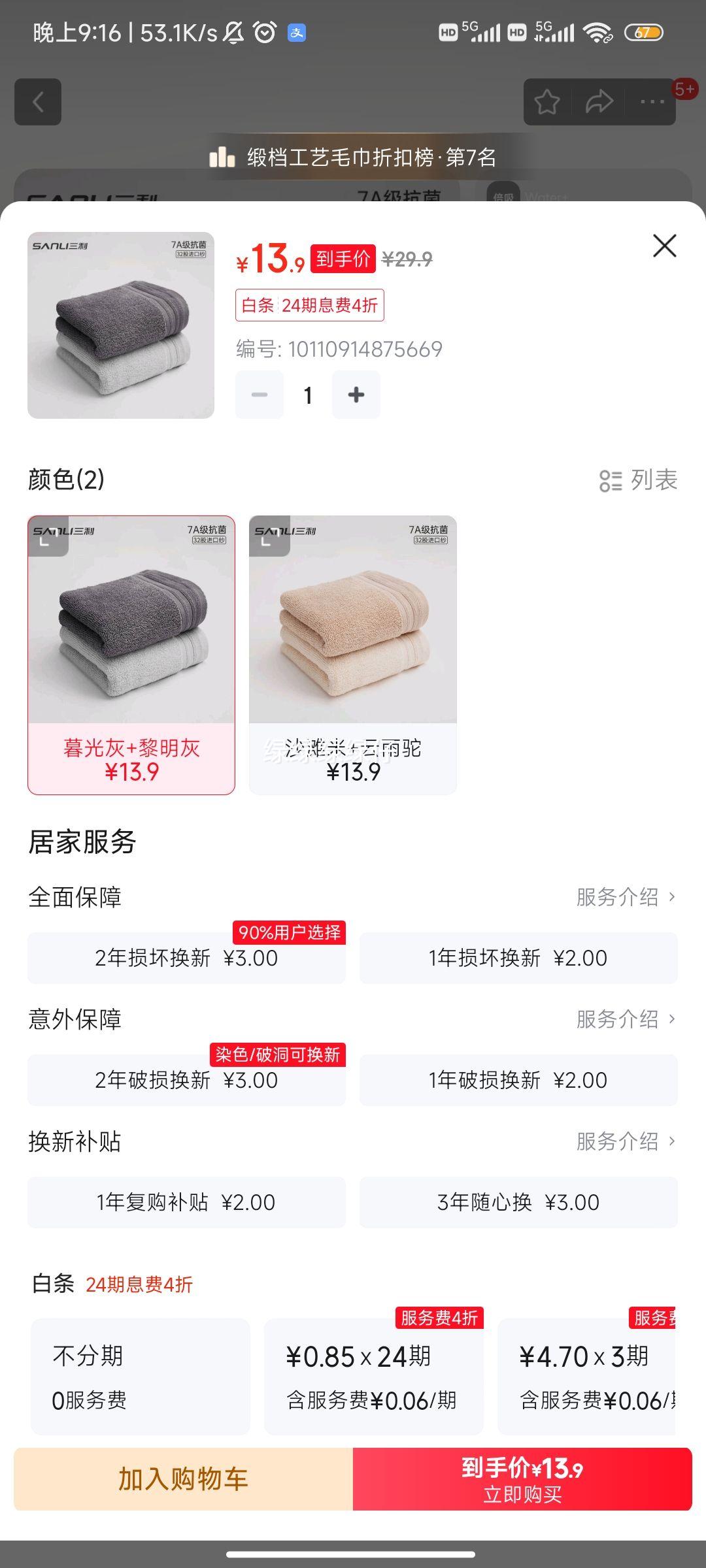Decrease quantity with the minus button
This screenshot has width=706, height=1568.
click(x=260, y=395)
